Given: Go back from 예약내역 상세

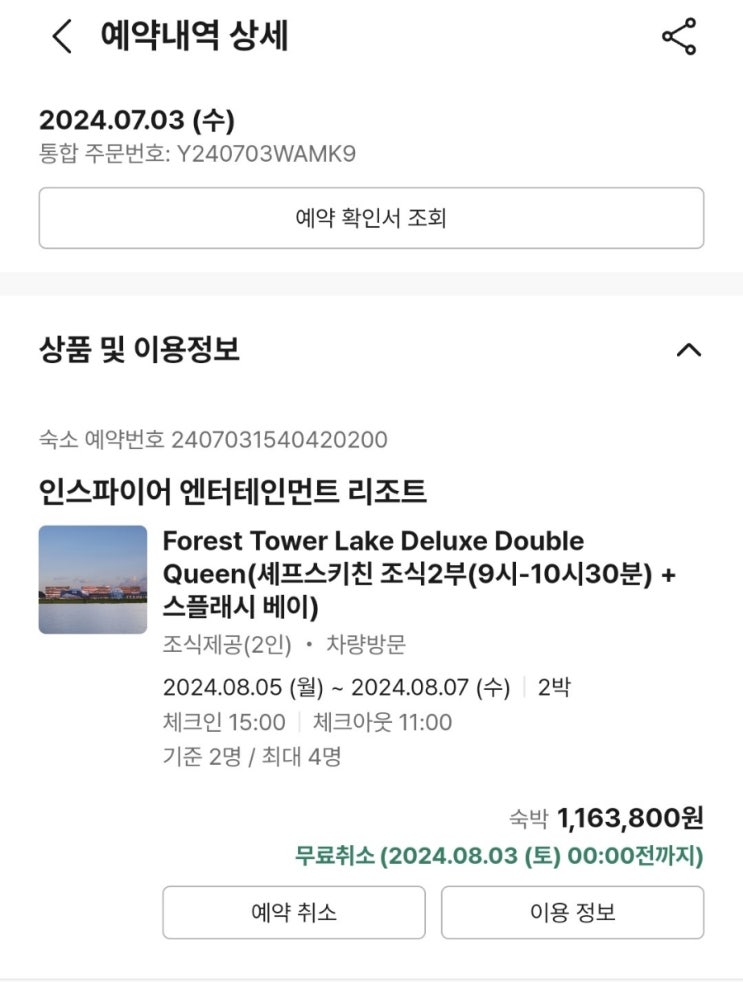Looking at the screenshot, I should click(62, 36).
